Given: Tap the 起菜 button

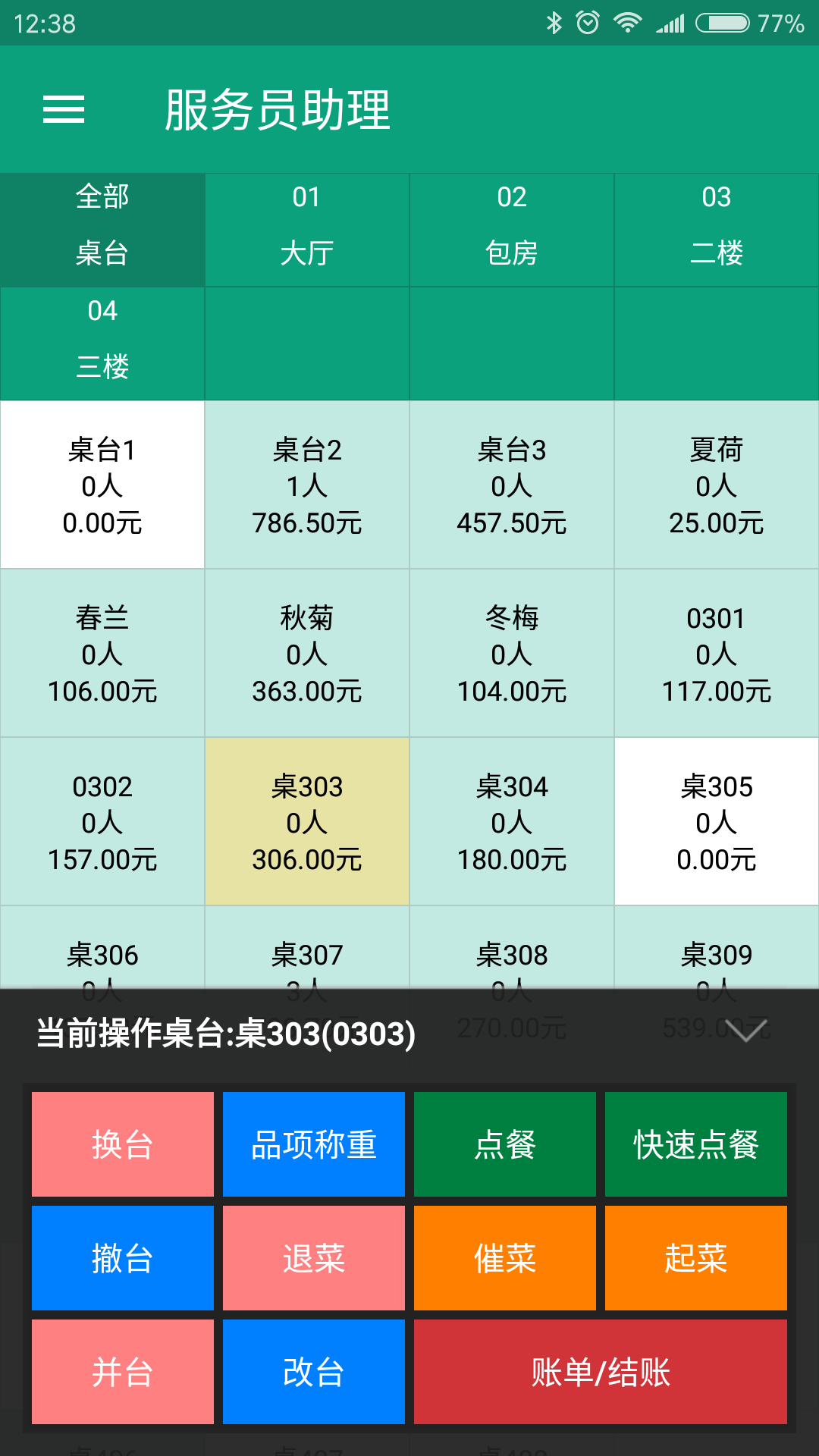Looking at the screenshot, I should point(696,1258).
